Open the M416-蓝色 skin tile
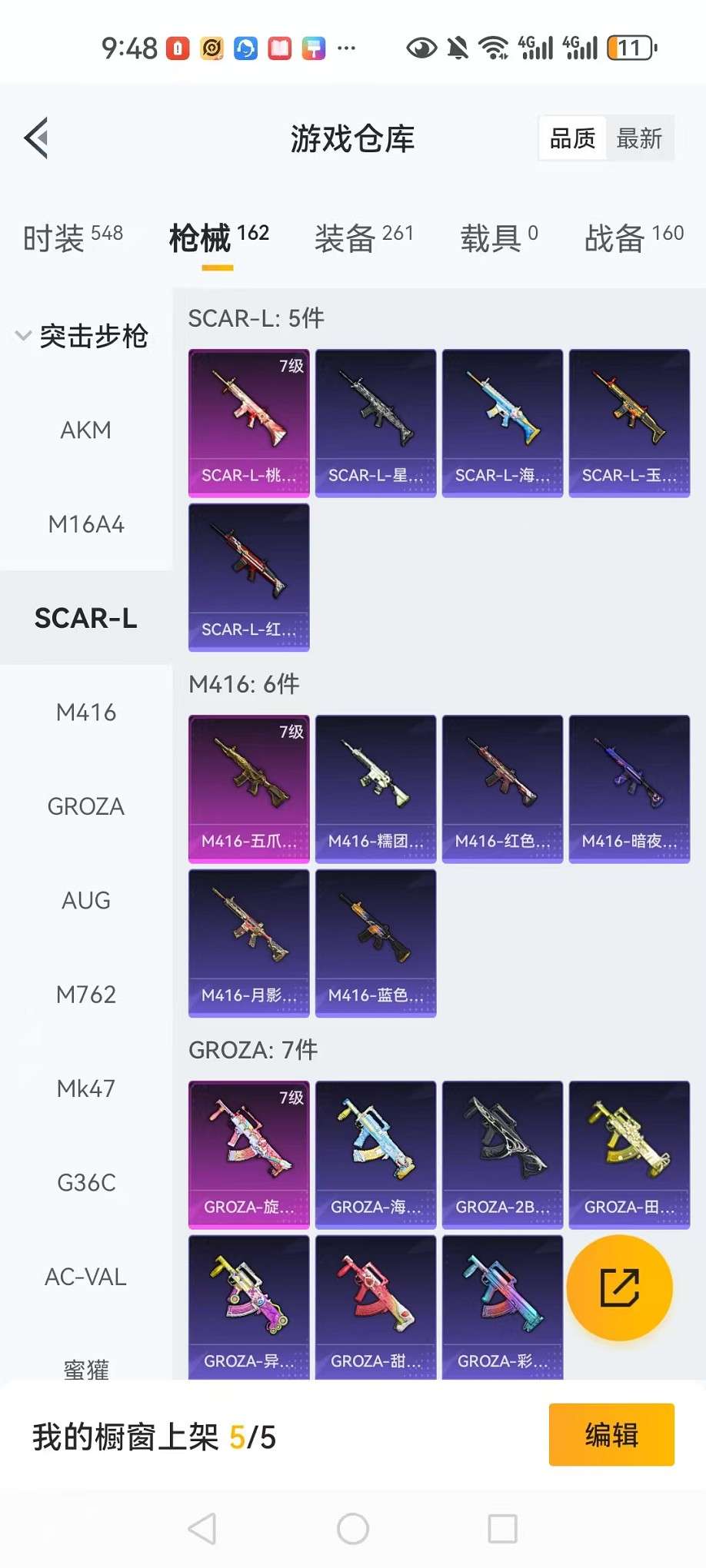The width and height of the screenshot is (706, 1568). pyautogui.click(x=376, y=942)
